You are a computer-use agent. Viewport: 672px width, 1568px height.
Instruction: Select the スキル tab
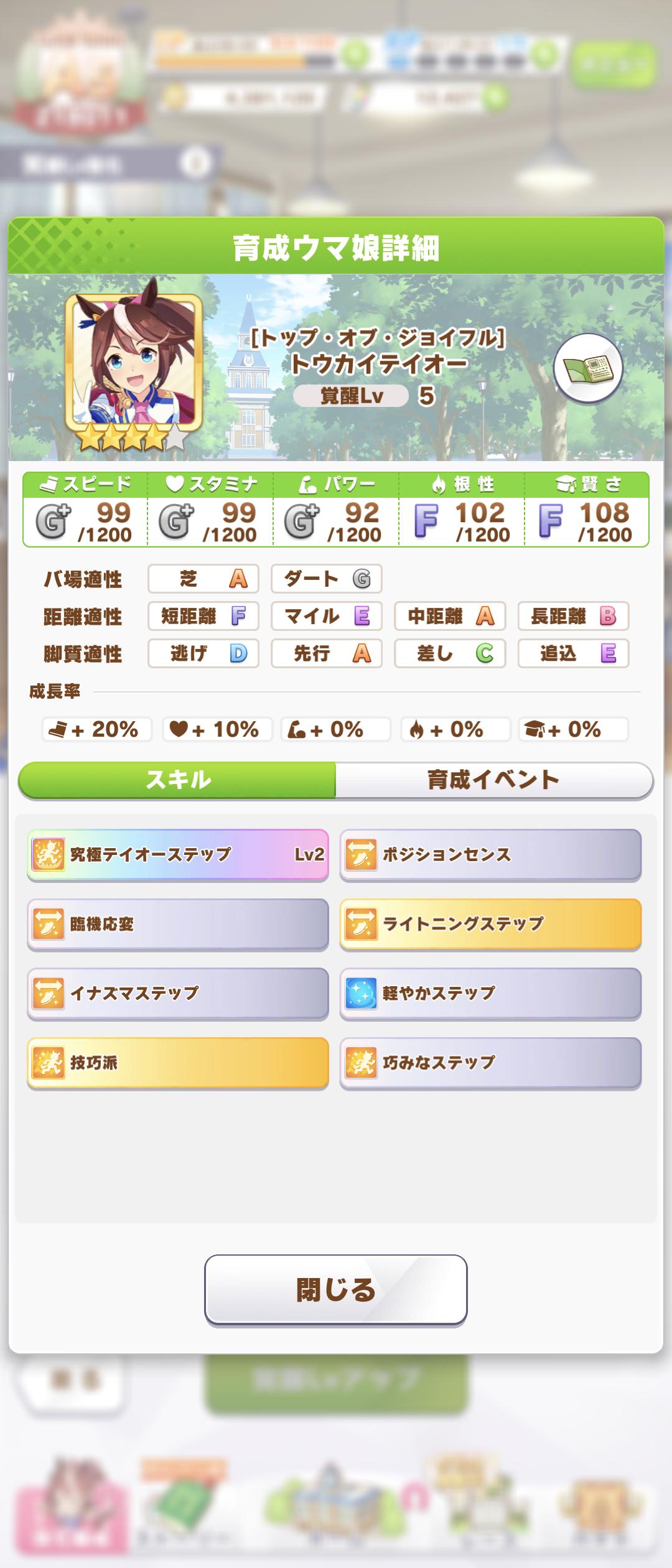[178, 780]
